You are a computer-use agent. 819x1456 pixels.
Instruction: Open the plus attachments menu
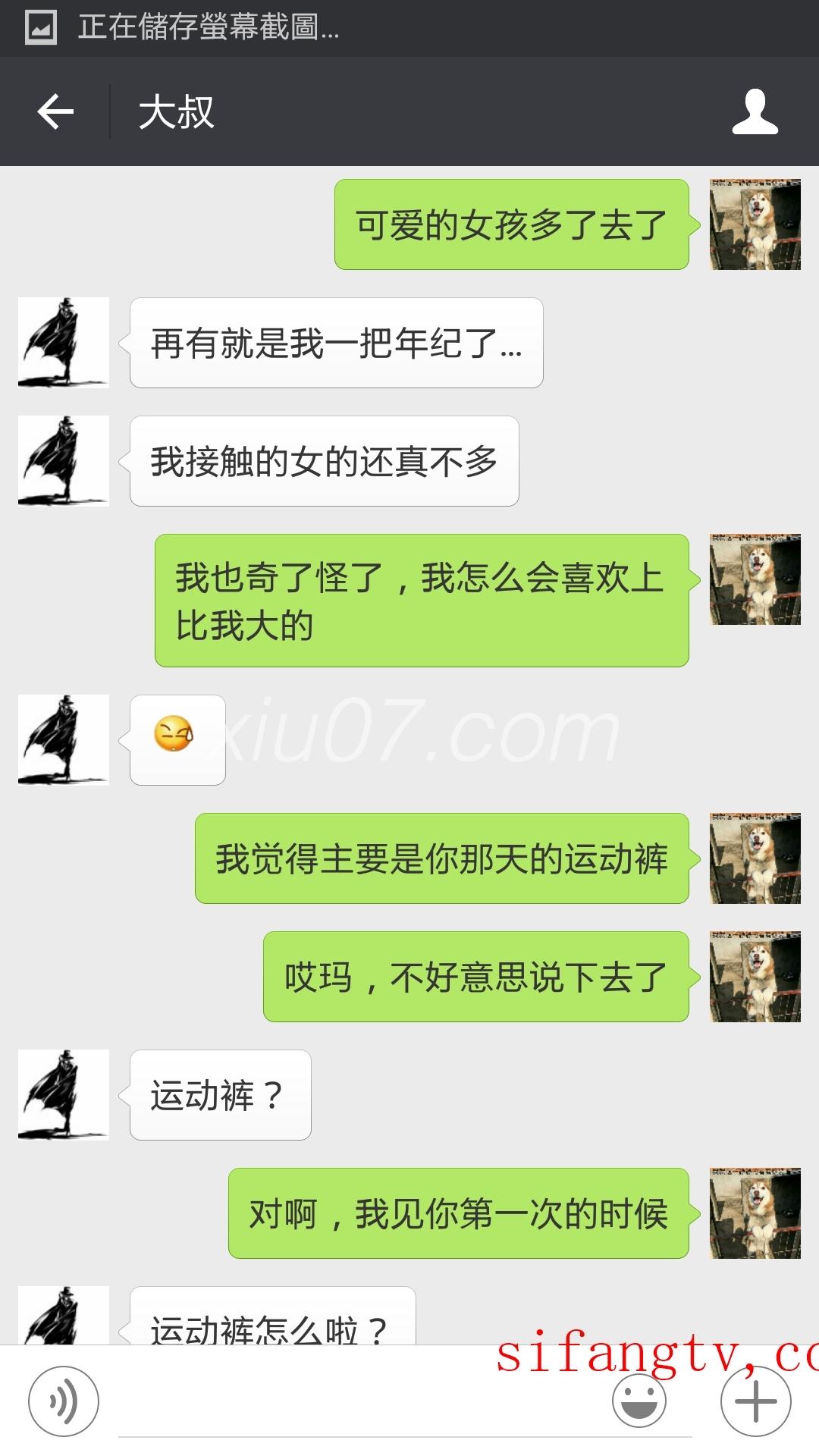[755, 1401]
